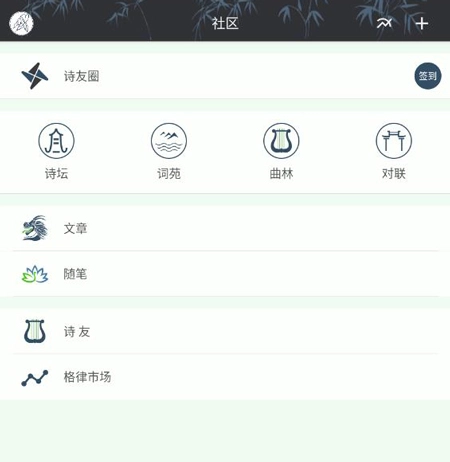
Task: Open the trend chart icon in the header
Action: click(x=384, y=23)
